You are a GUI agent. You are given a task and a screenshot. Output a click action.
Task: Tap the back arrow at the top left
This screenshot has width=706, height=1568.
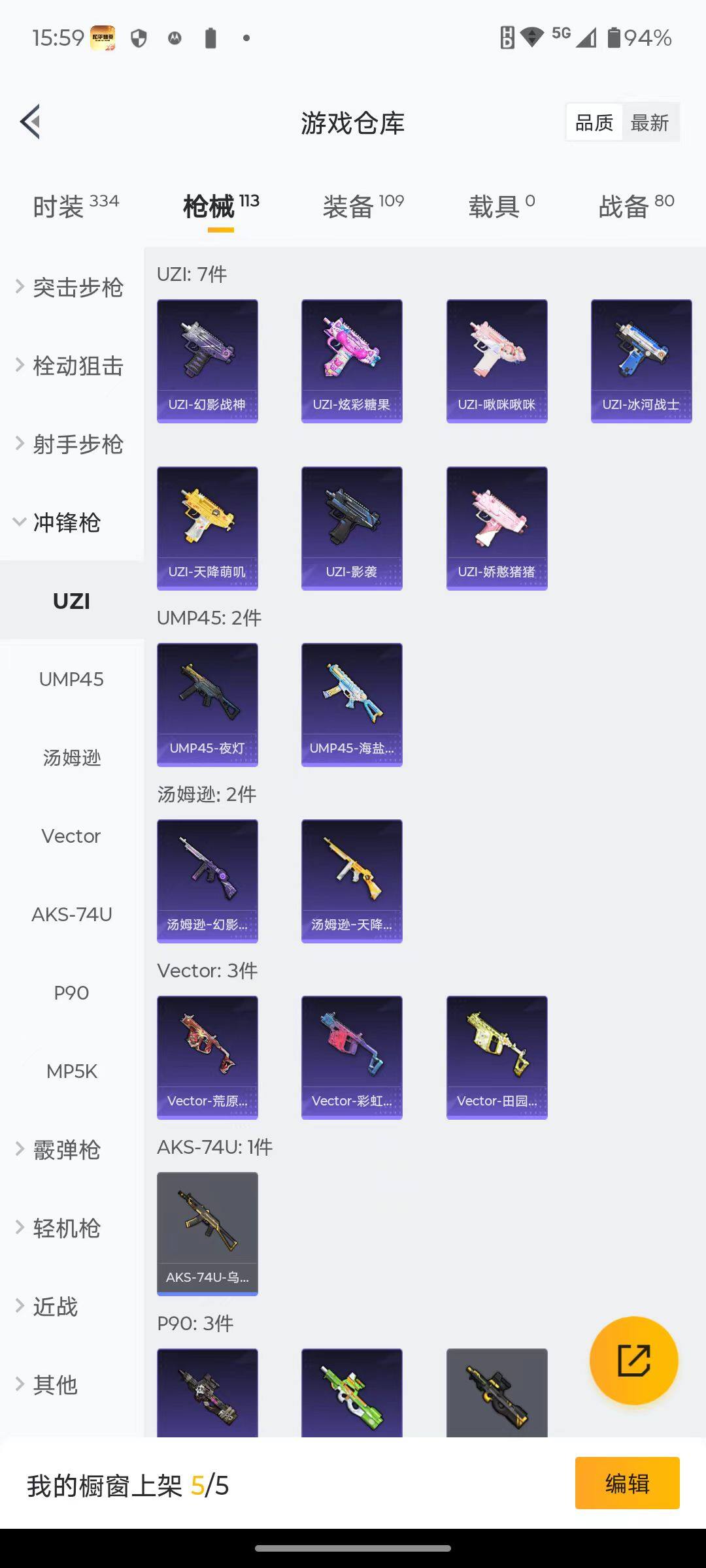click(x=29, y=122)
